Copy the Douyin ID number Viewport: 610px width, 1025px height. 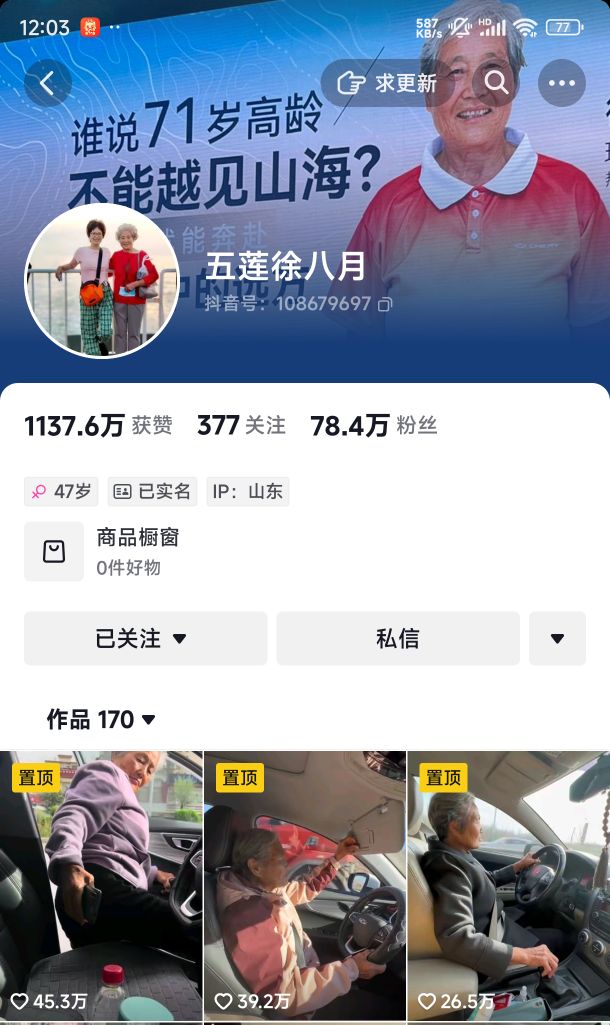click(386, 304)
